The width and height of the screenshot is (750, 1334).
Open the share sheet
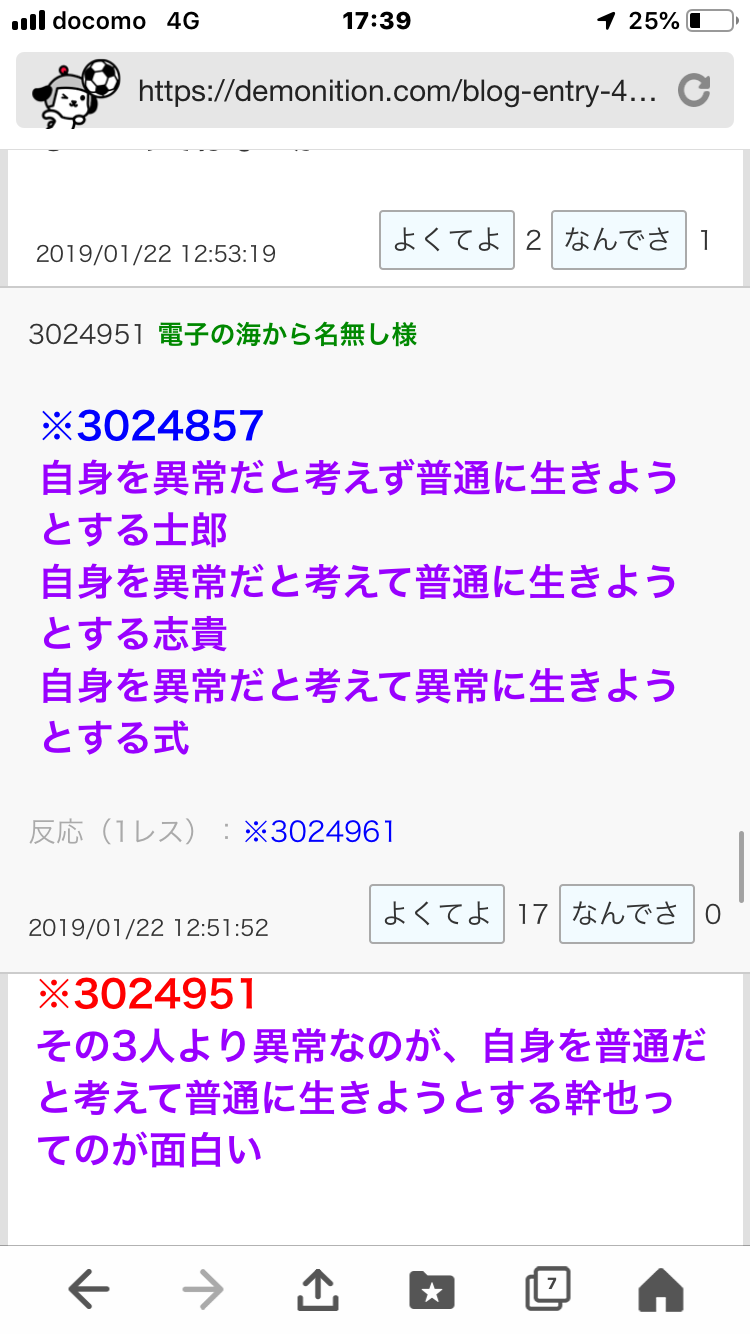(318, 1290)
